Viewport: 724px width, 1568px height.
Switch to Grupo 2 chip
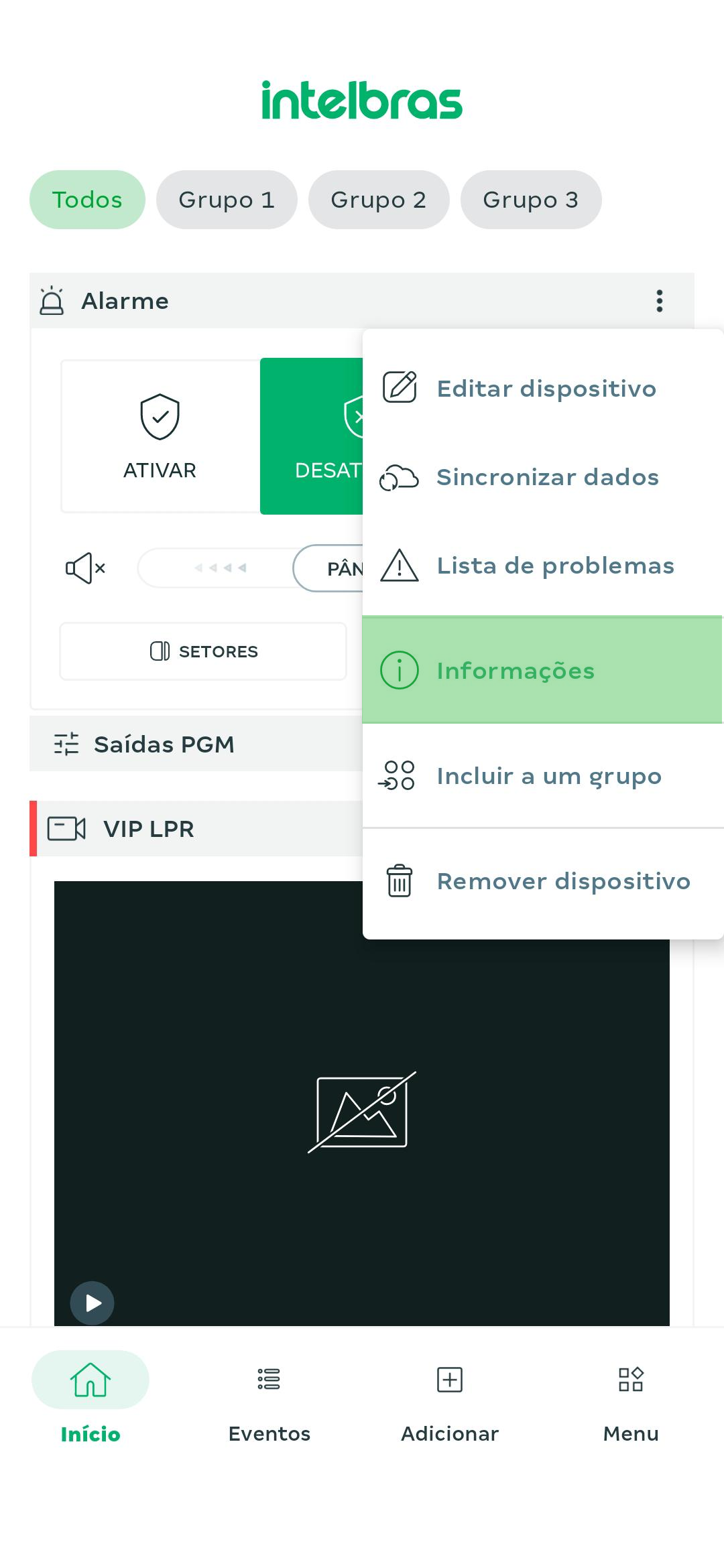click(379, 200)
